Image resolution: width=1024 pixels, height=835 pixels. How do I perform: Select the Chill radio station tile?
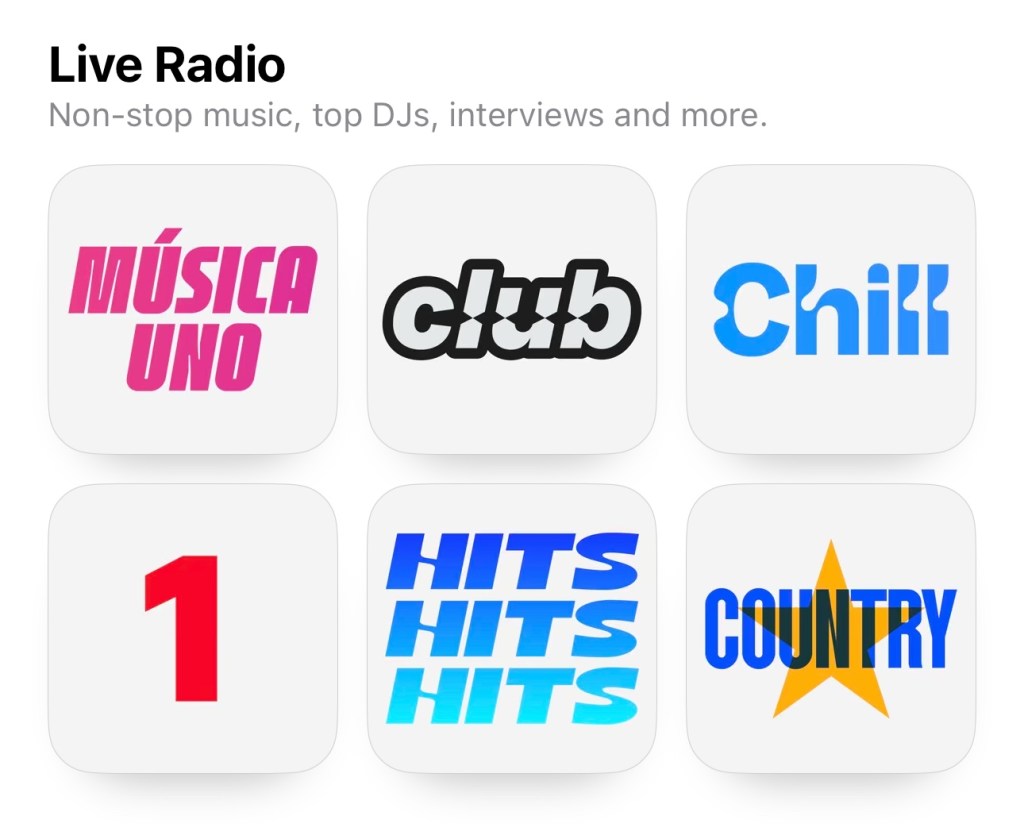coord(830,309)
